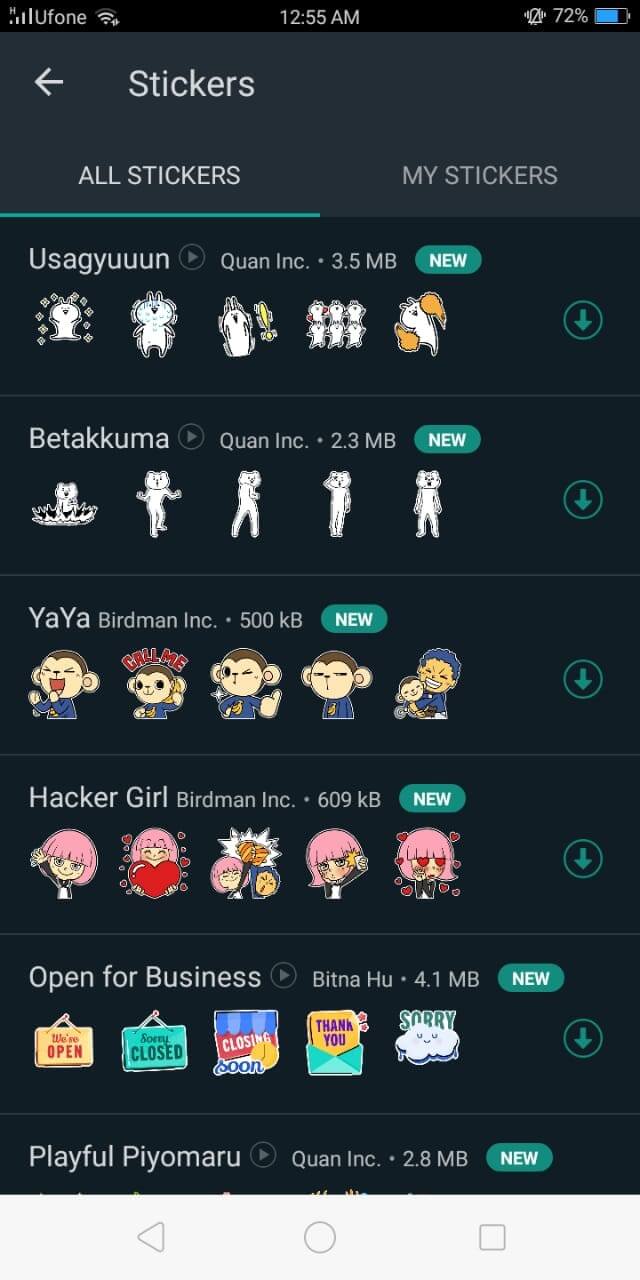View the YaYa sticker pack
This screenshot has height=1280, width=640.
click(x=60, y=618)
